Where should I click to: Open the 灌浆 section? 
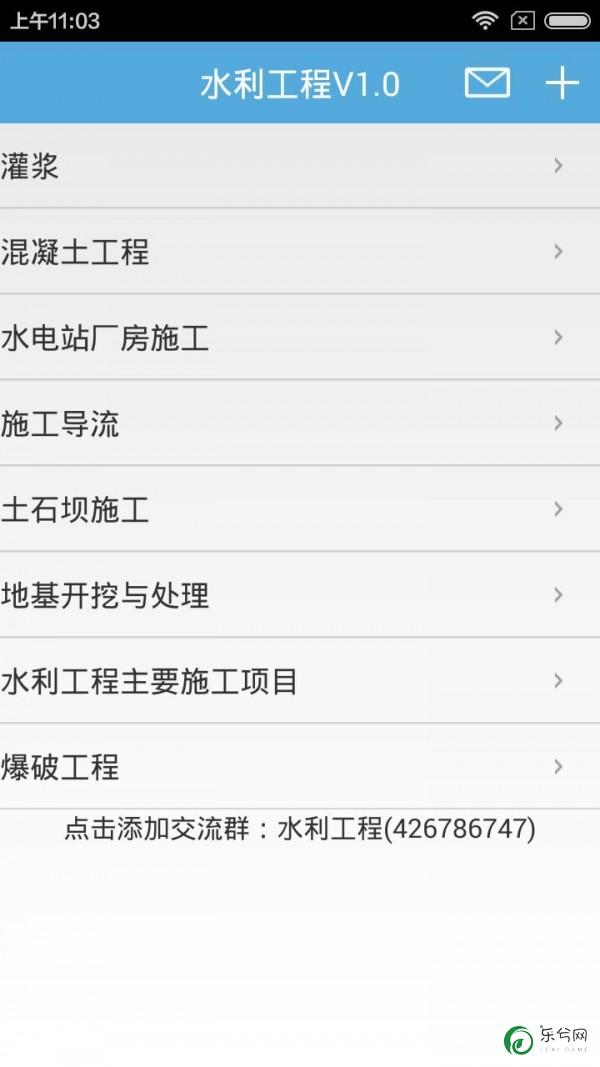coord(300,166)
